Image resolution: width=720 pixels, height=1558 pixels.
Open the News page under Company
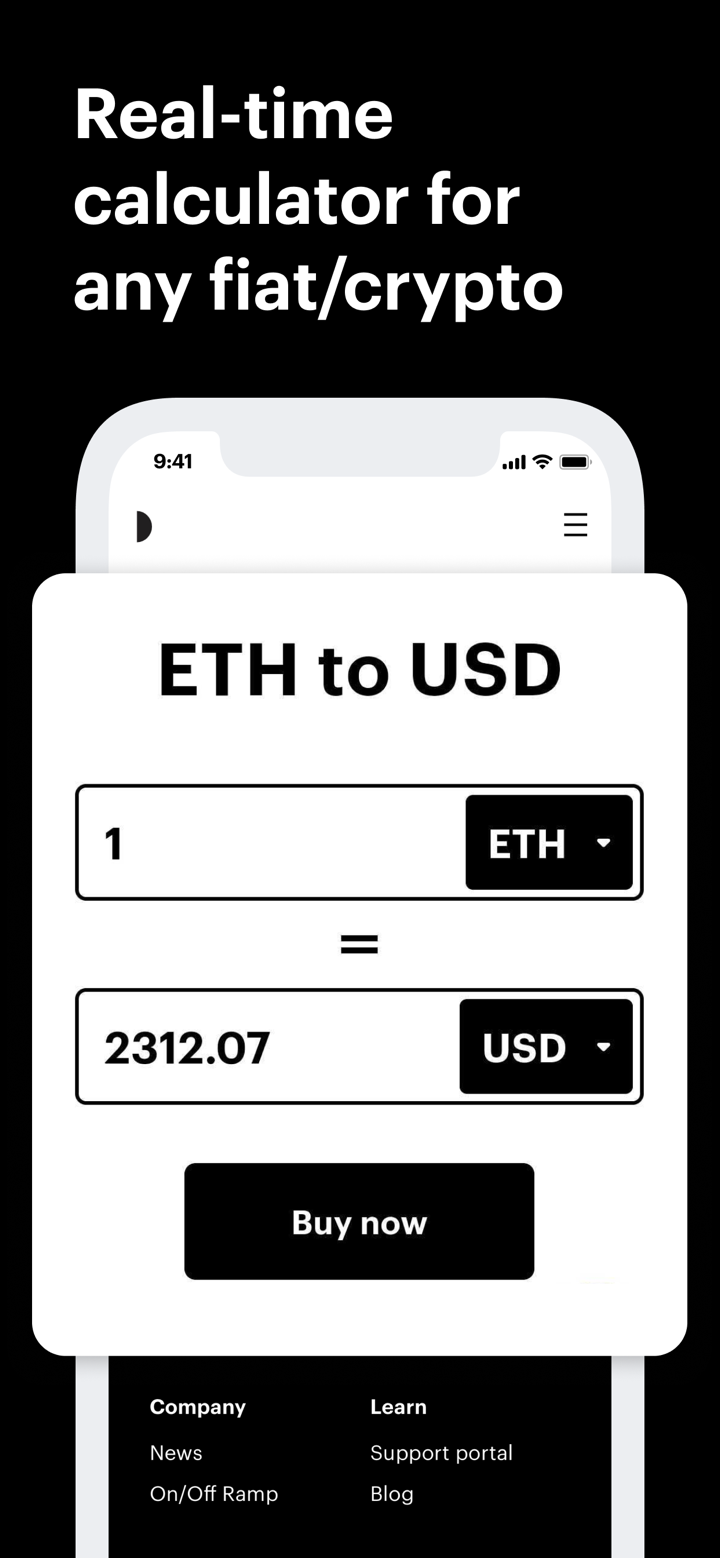click(x=176, y=1452)
